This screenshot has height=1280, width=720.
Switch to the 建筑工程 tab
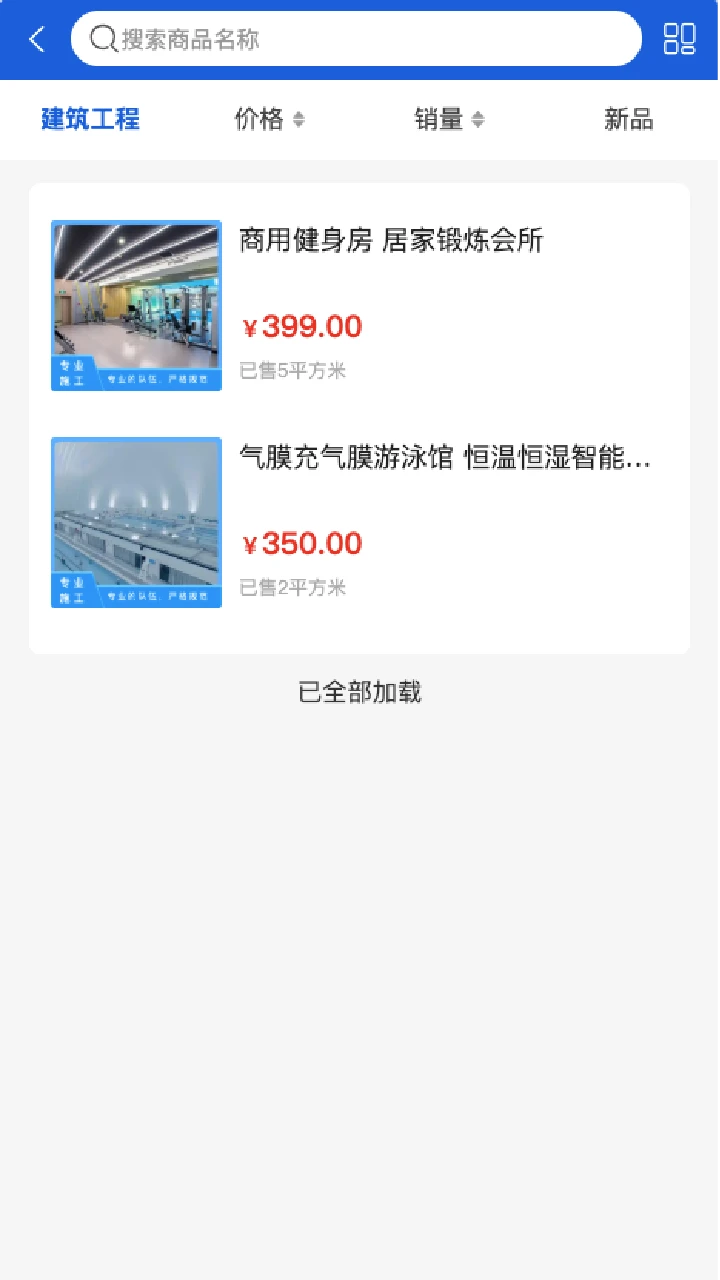(x=90, y=119)
